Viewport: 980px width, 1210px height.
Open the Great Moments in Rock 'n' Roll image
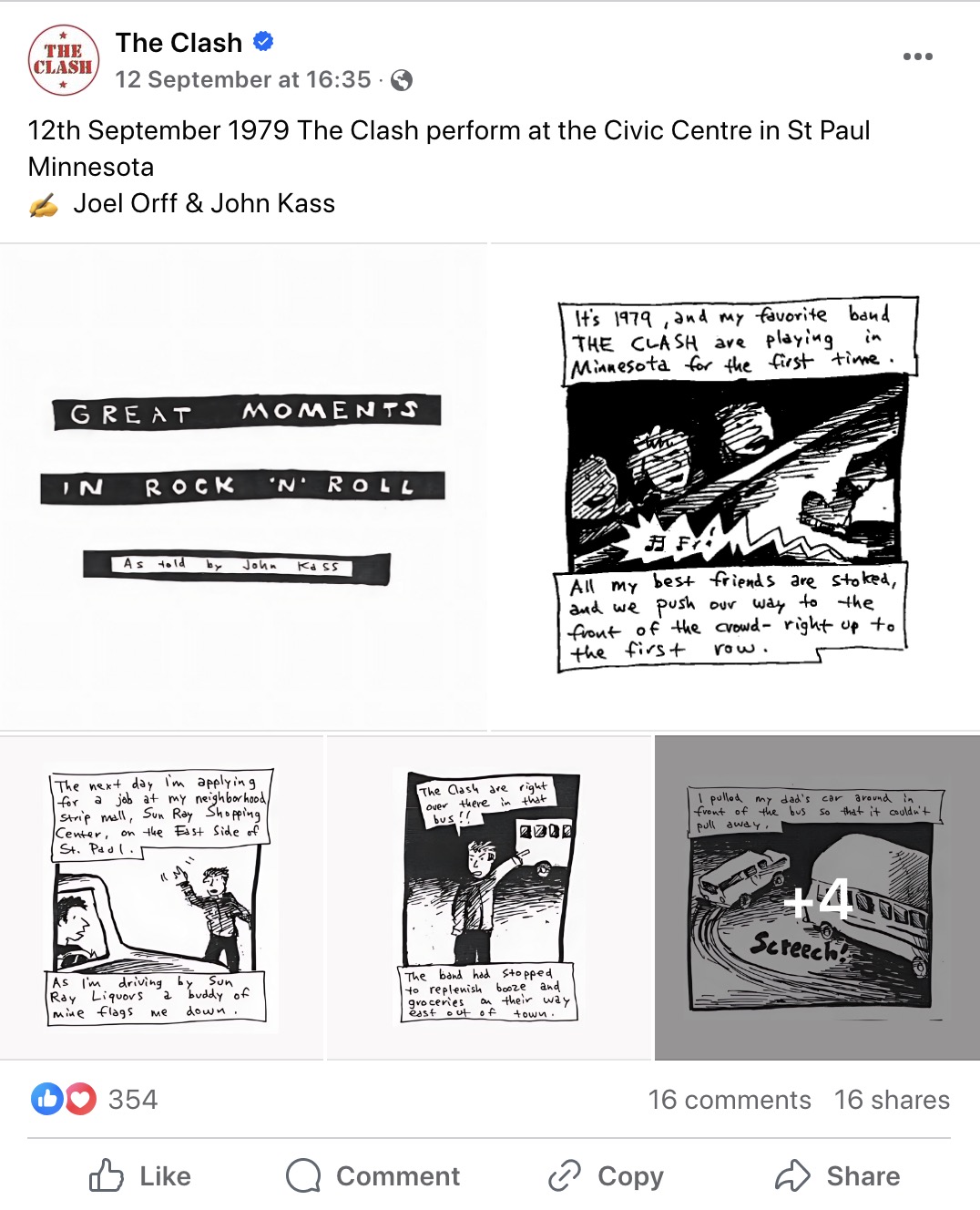click(x=243, y=487)
